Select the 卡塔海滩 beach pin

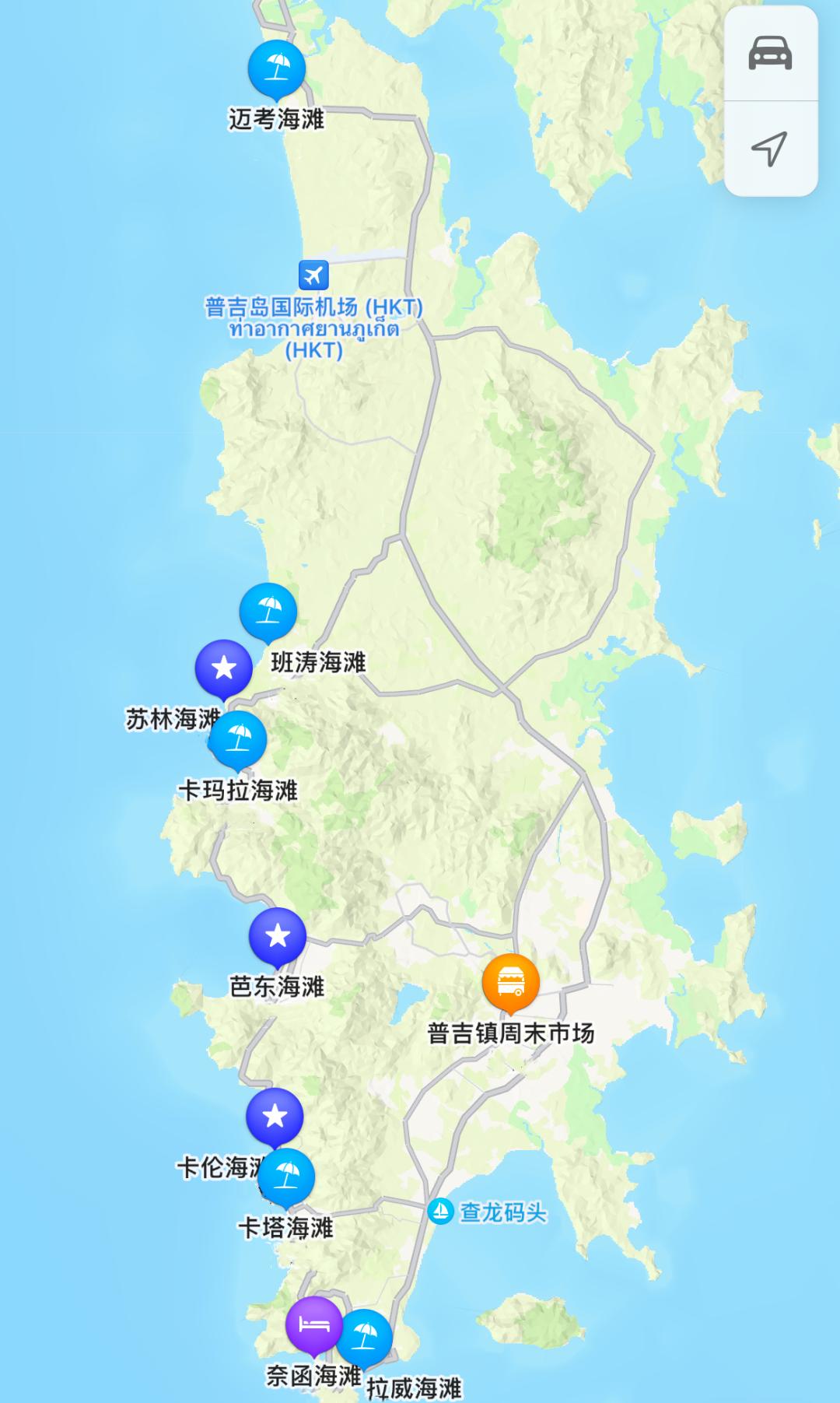tap(286, 1177)
